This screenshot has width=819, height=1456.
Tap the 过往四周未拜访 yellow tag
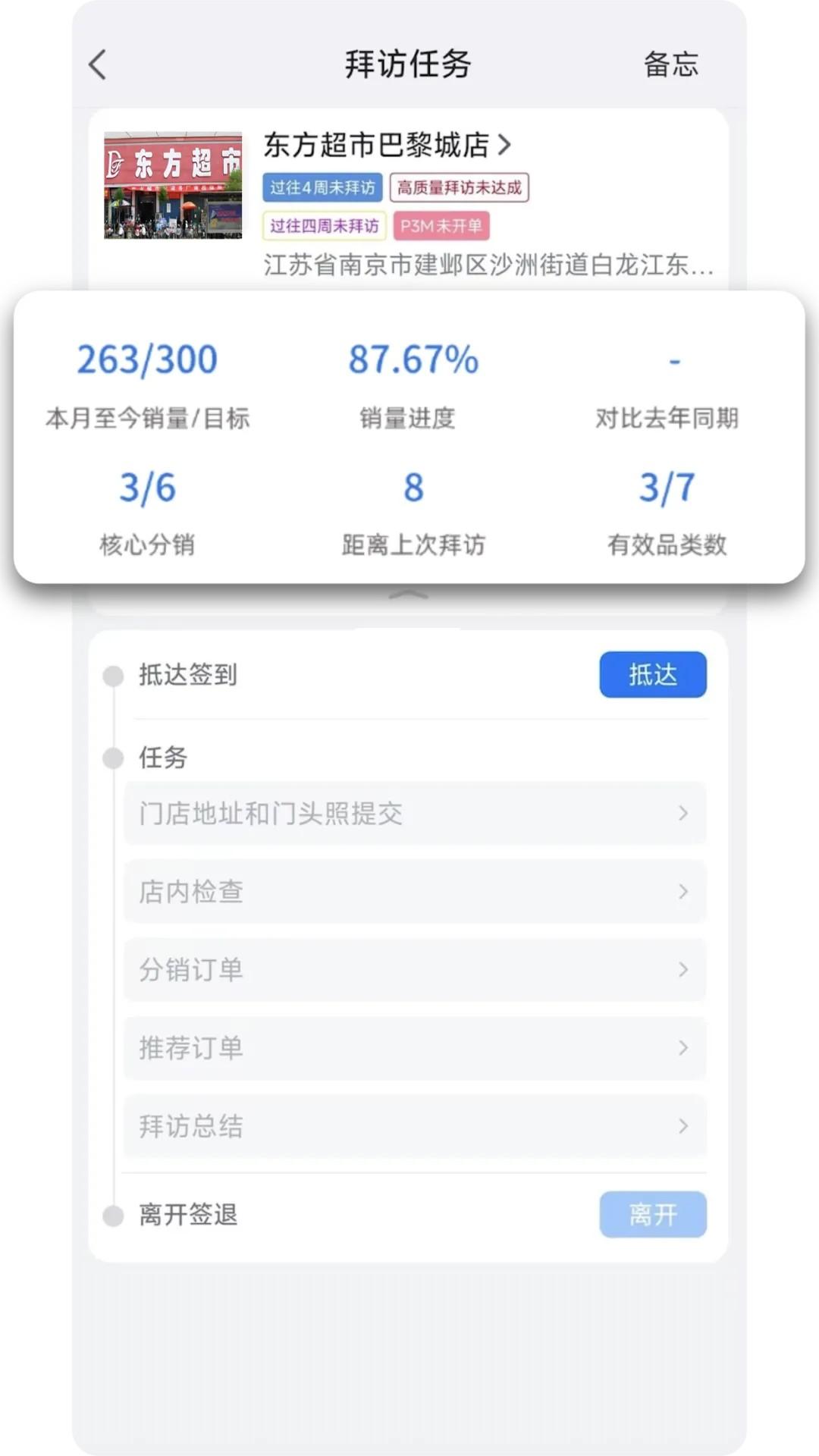point(325,226)
